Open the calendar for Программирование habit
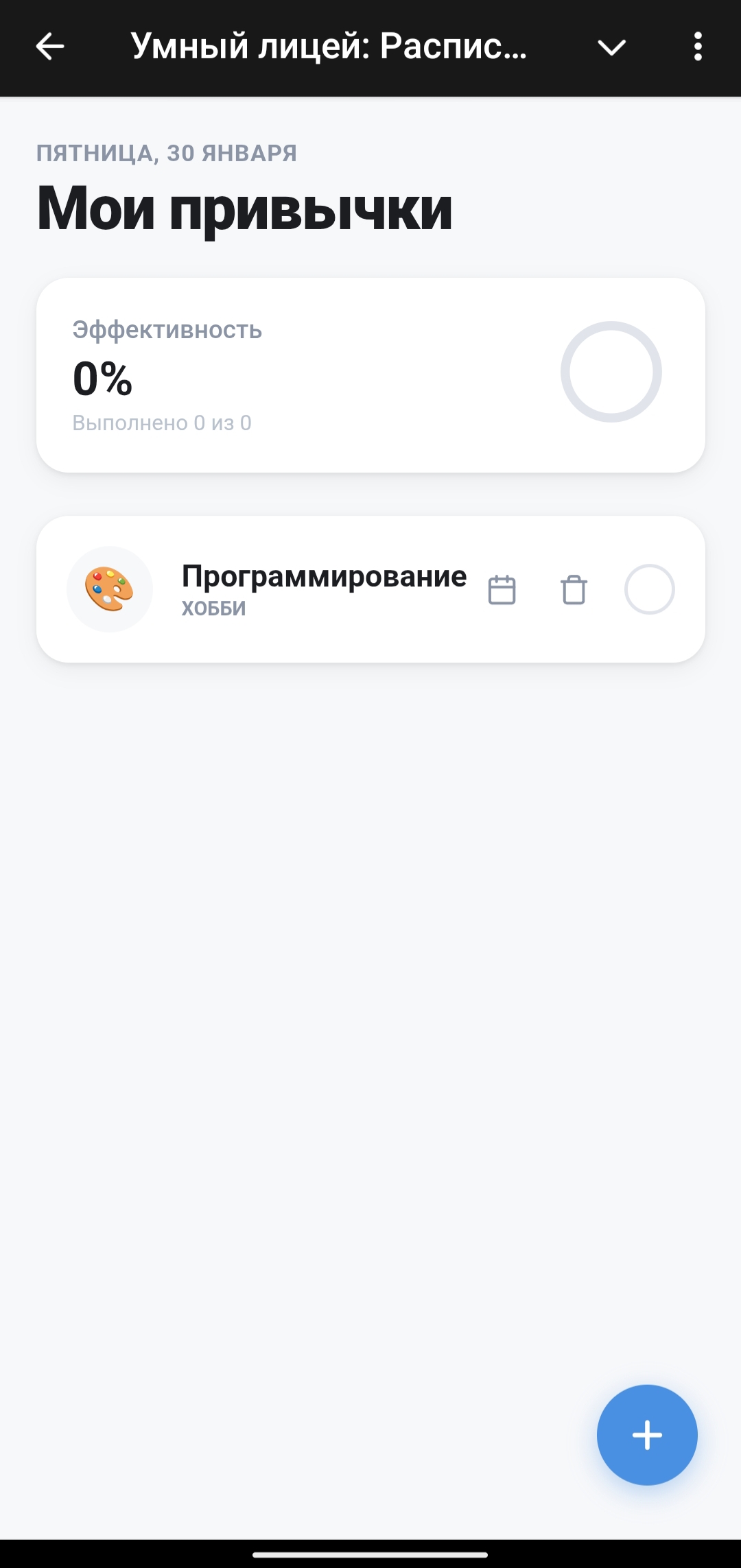 (x=502, y=589)
